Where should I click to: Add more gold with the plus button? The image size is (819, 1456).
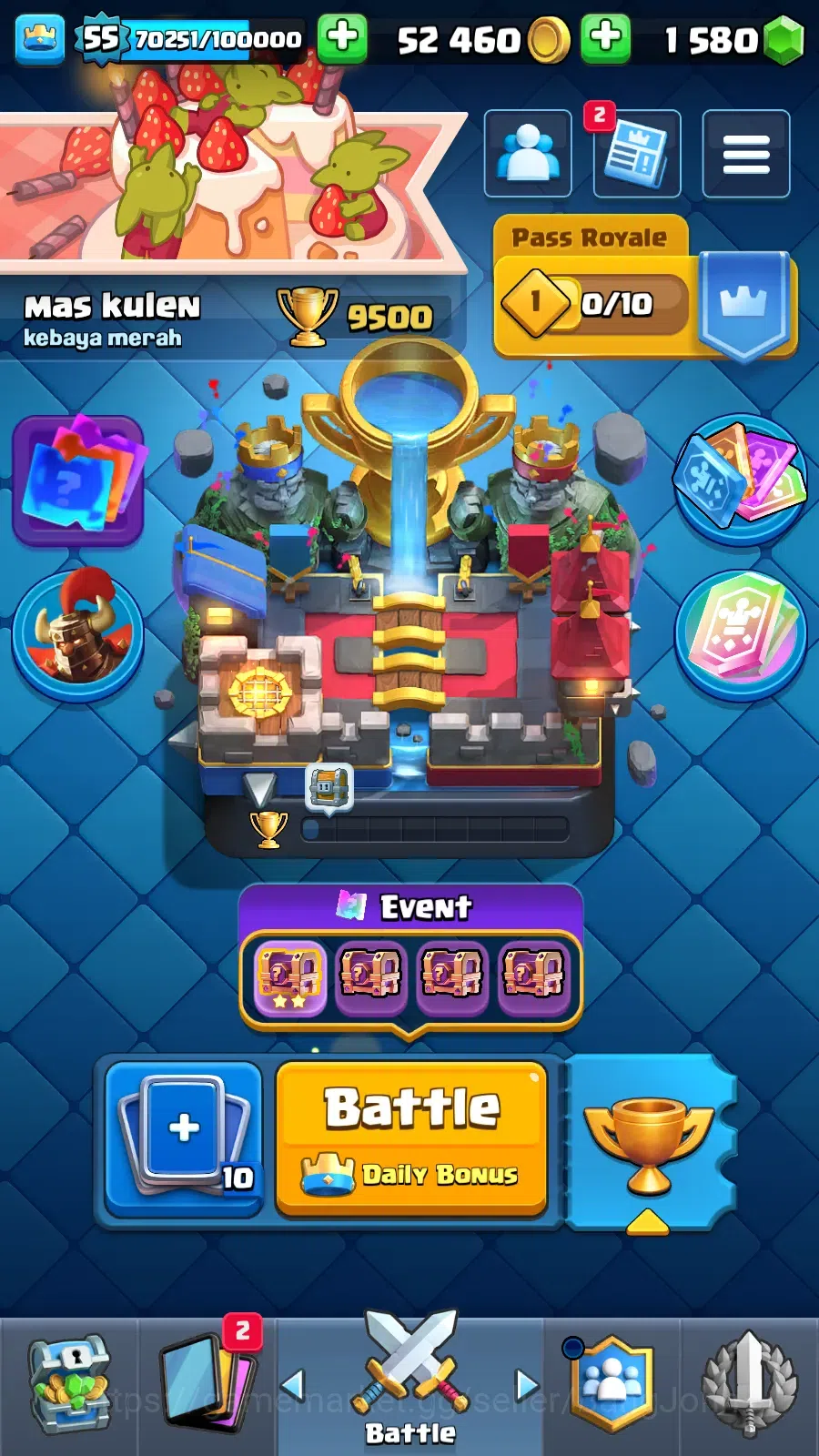pyautogui.click(x=606, y=38)
